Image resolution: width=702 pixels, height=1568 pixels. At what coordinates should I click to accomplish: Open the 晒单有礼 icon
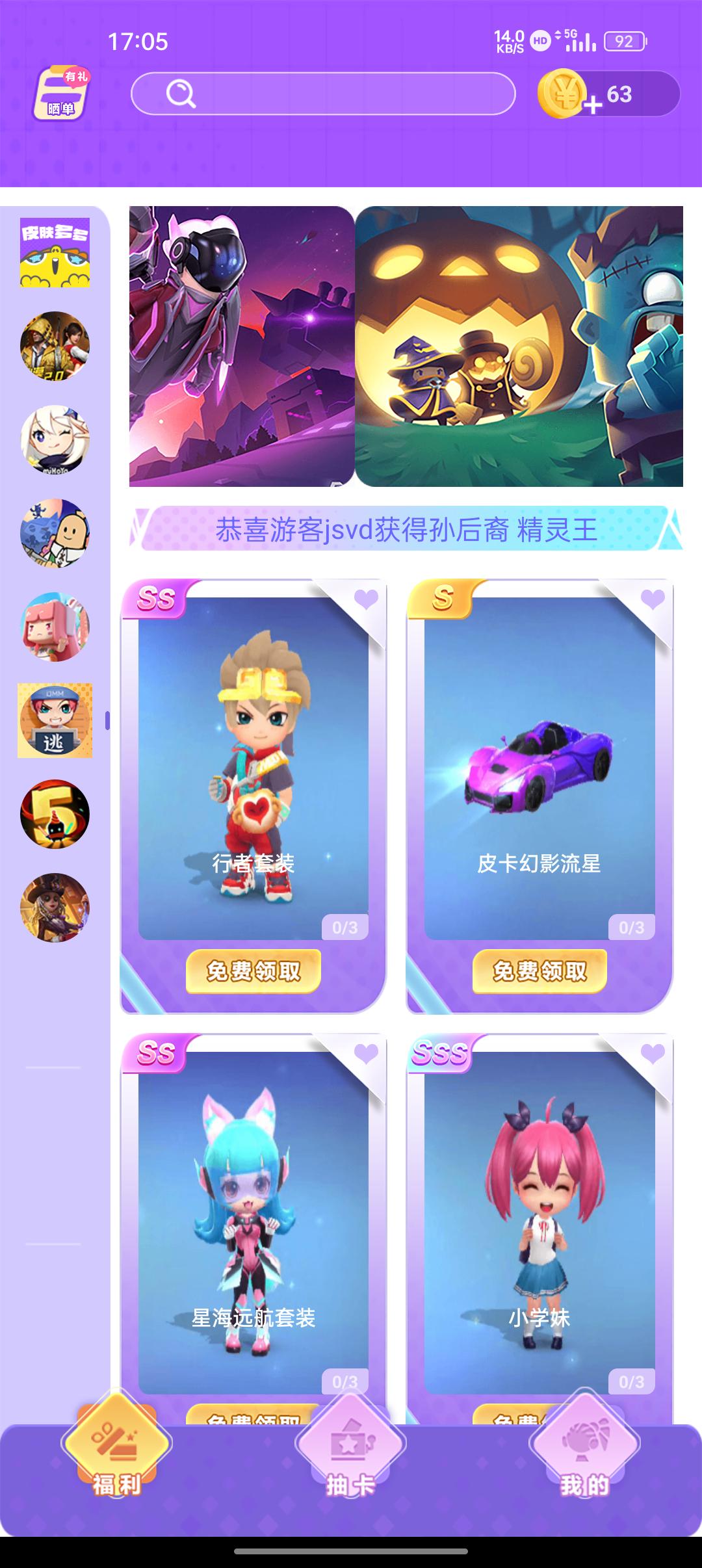click(x=60, y=94)
